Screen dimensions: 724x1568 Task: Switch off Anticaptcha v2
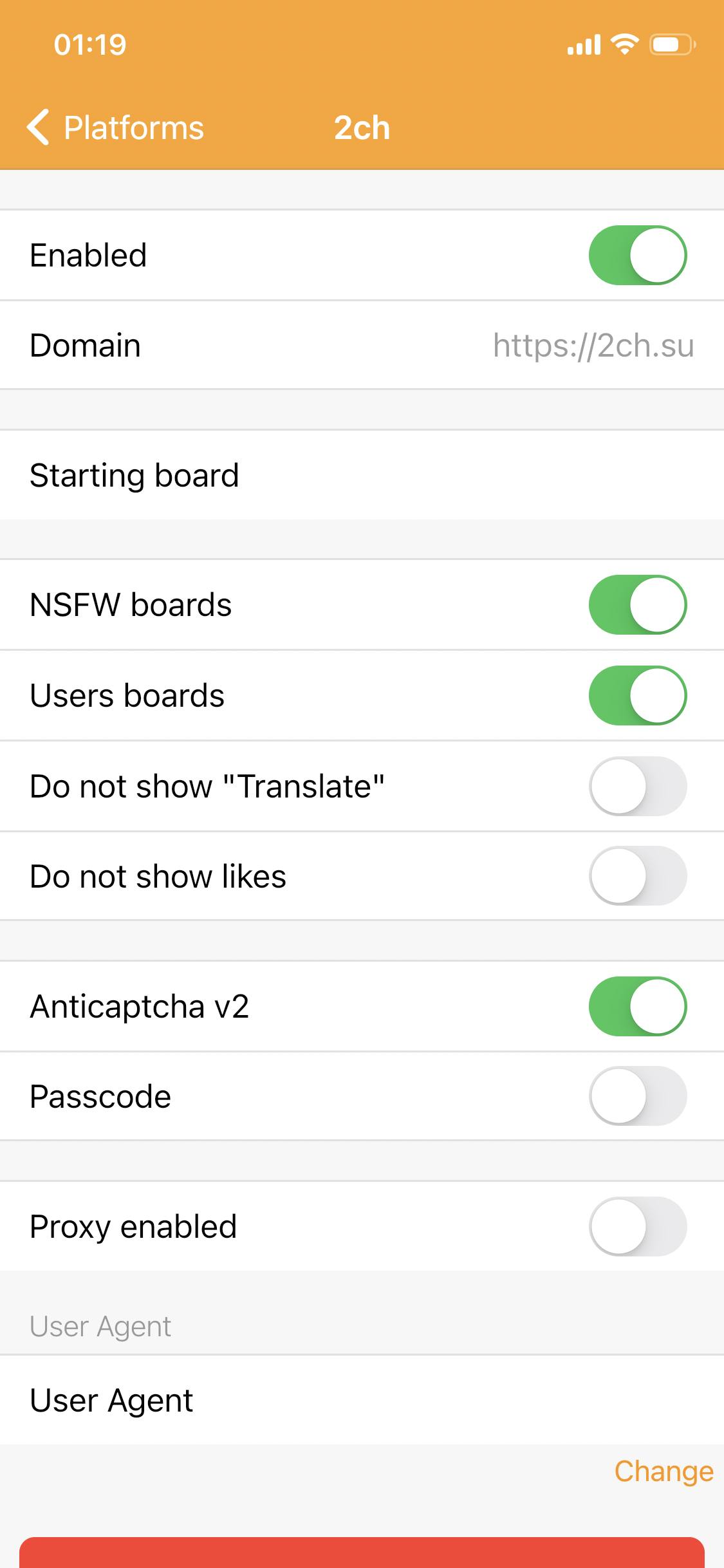[638, 1006]
